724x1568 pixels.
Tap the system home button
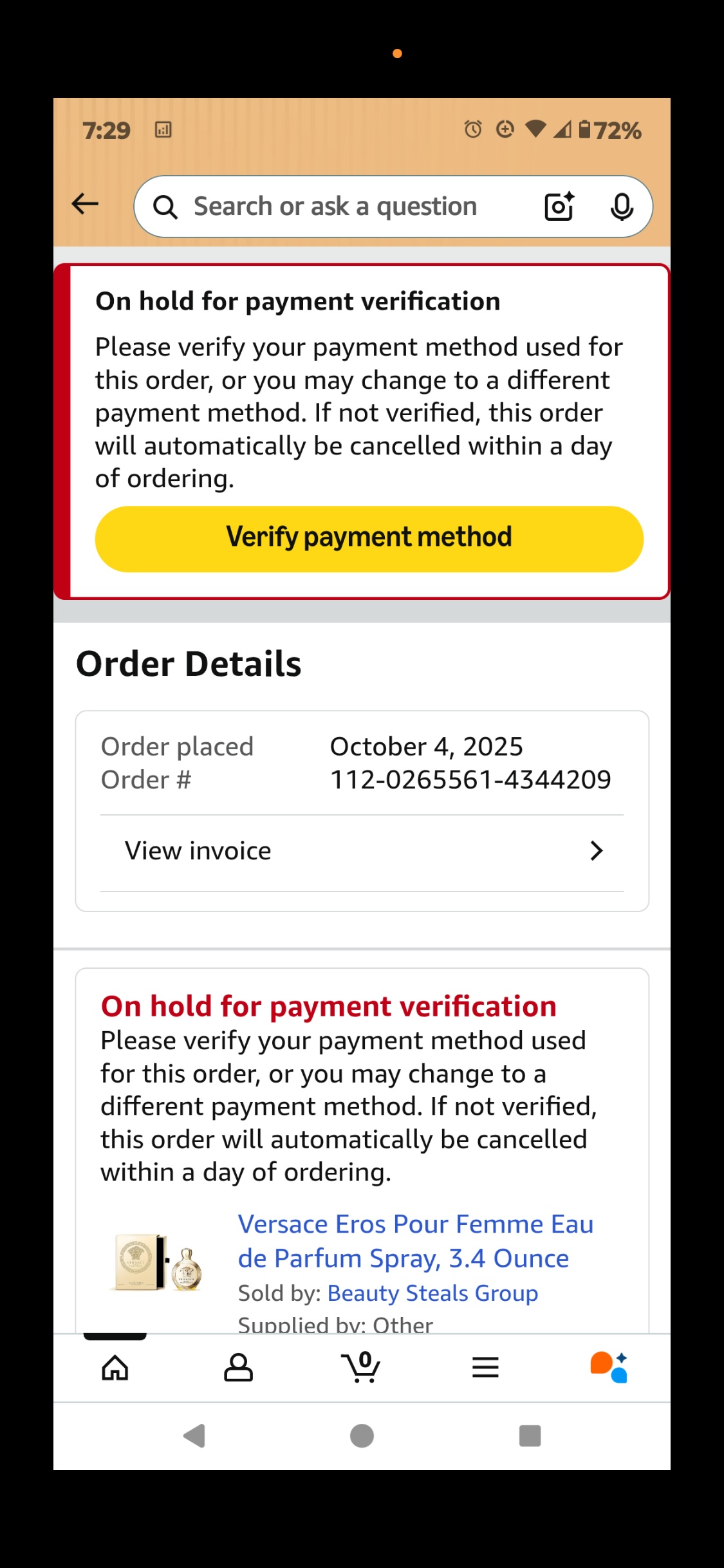[x=362, y=1435]
